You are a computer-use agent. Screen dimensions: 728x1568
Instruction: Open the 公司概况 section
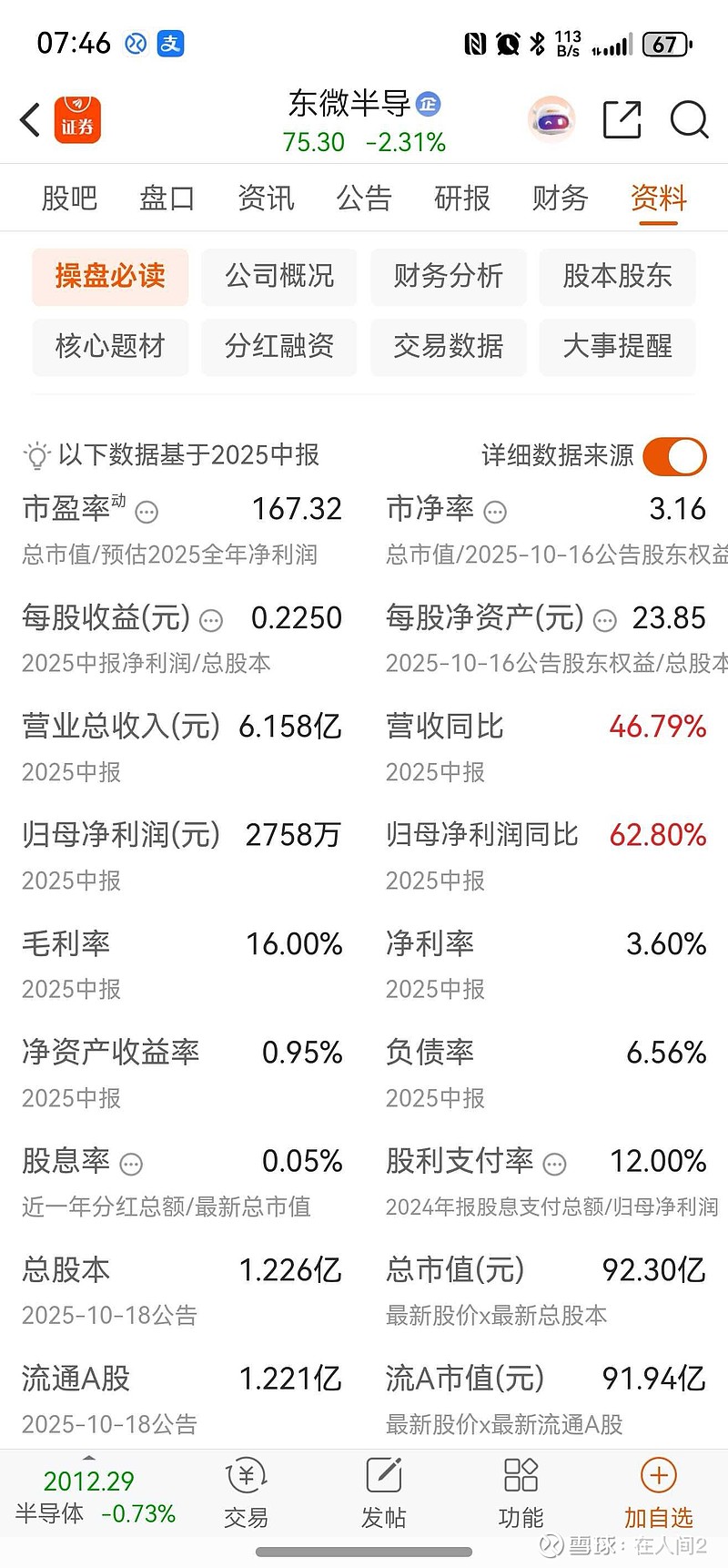pyautogui.click(x=278, y=277)
